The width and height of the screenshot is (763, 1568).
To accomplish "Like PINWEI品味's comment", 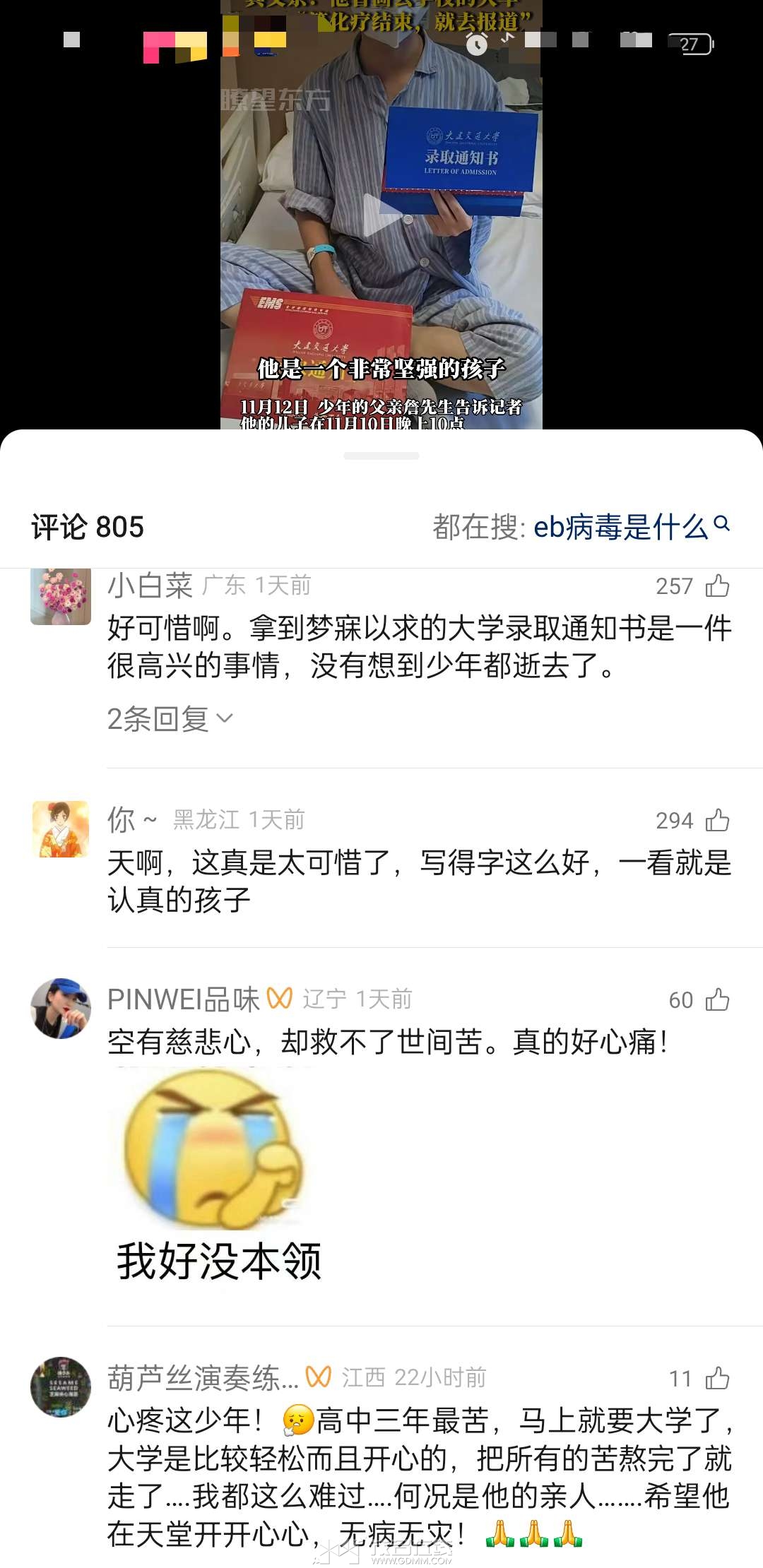I will [x=717, y=1000].
